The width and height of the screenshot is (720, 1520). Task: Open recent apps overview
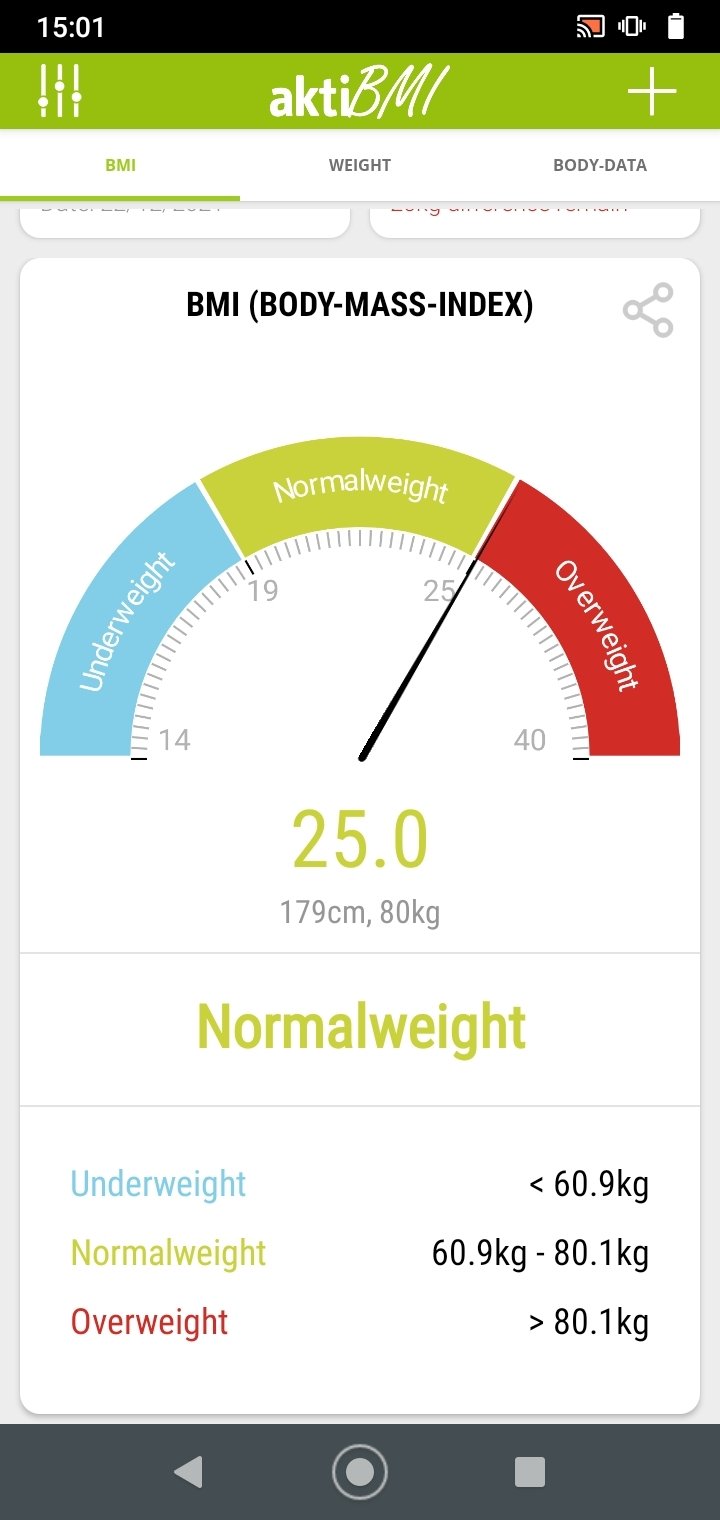(530, 1472)
